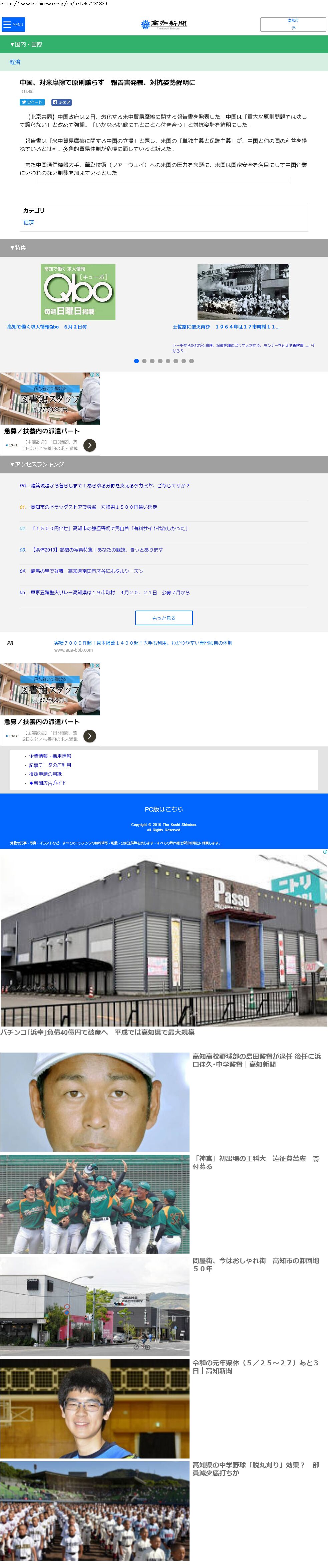Tap the ツイート button

pos(32,102)
